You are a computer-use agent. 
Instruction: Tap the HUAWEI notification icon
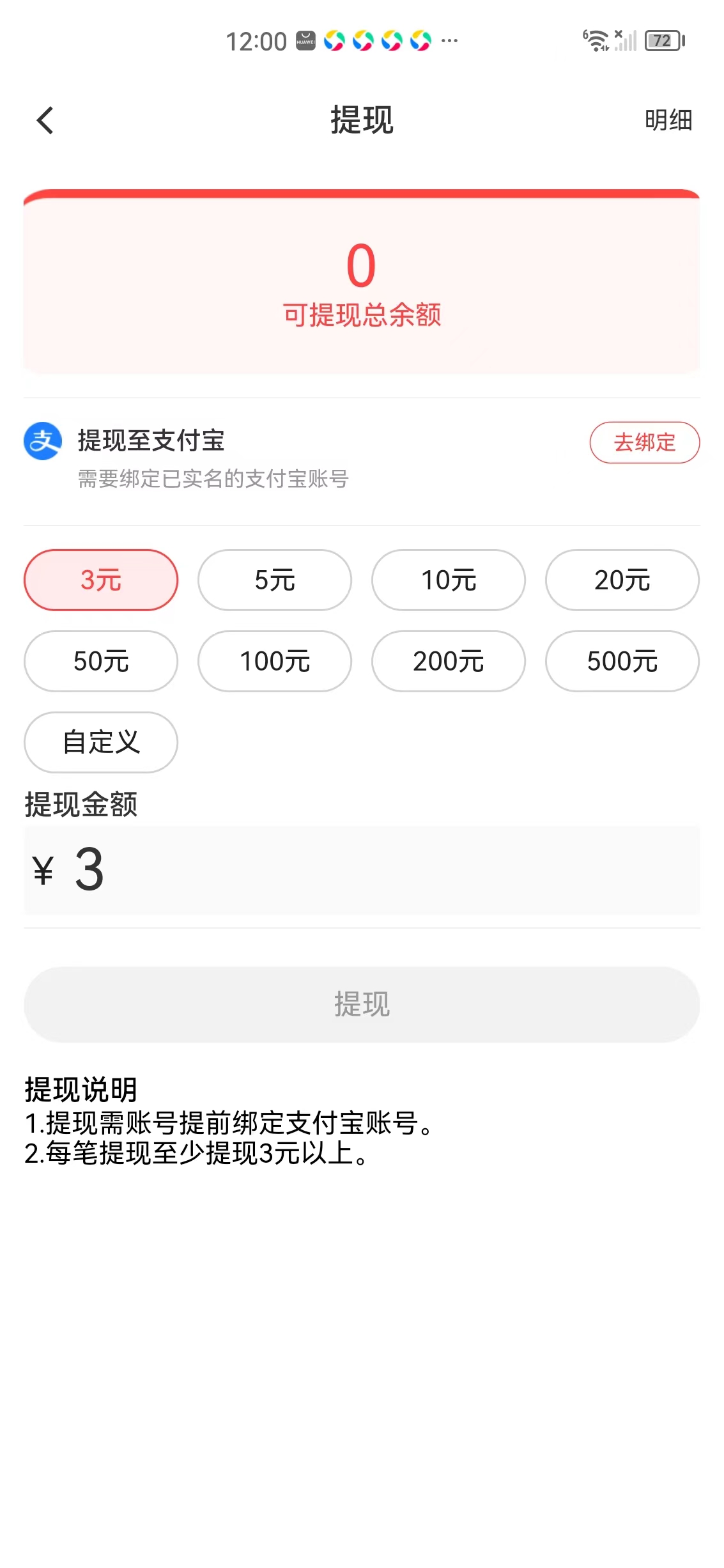pos(305,40)
